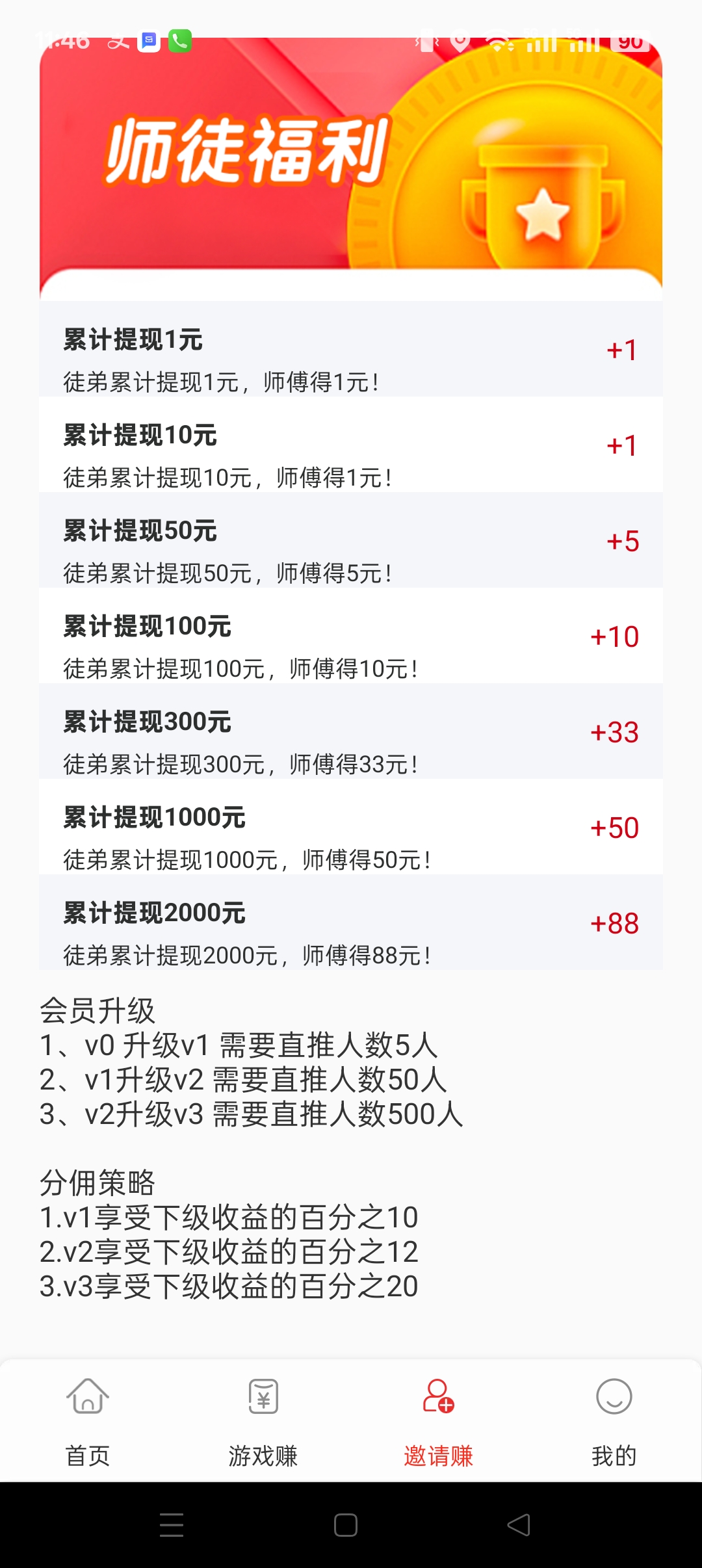Image resolution: width=702 pixels, height=1568 pixels.
Task: Open the green phone icon in status bar
Action: pos(181,41)
